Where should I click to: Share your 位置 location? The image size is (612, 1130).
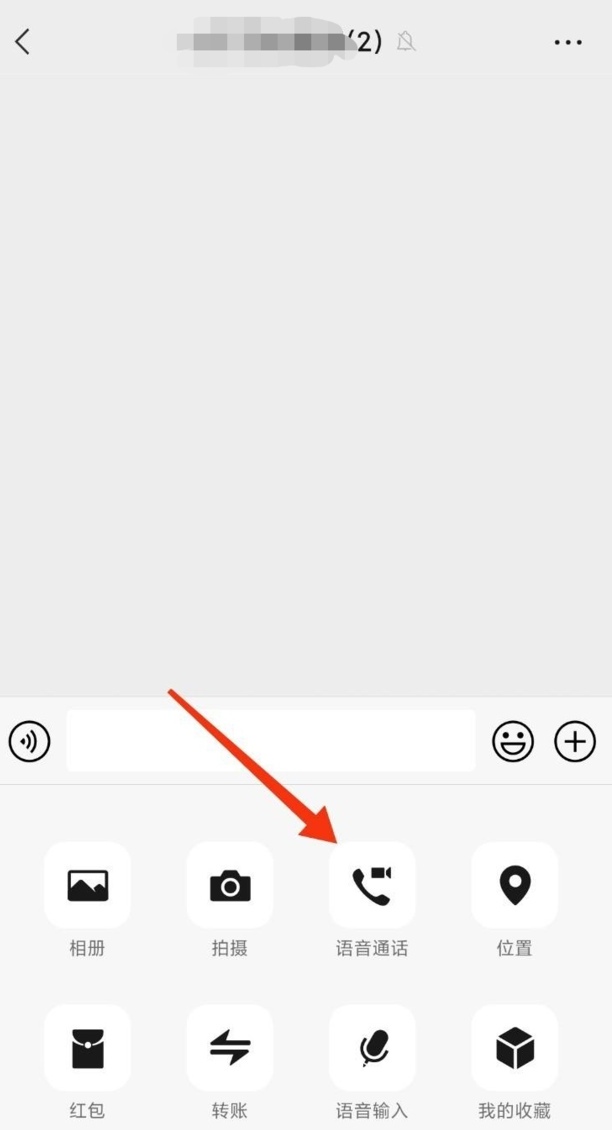515,885
